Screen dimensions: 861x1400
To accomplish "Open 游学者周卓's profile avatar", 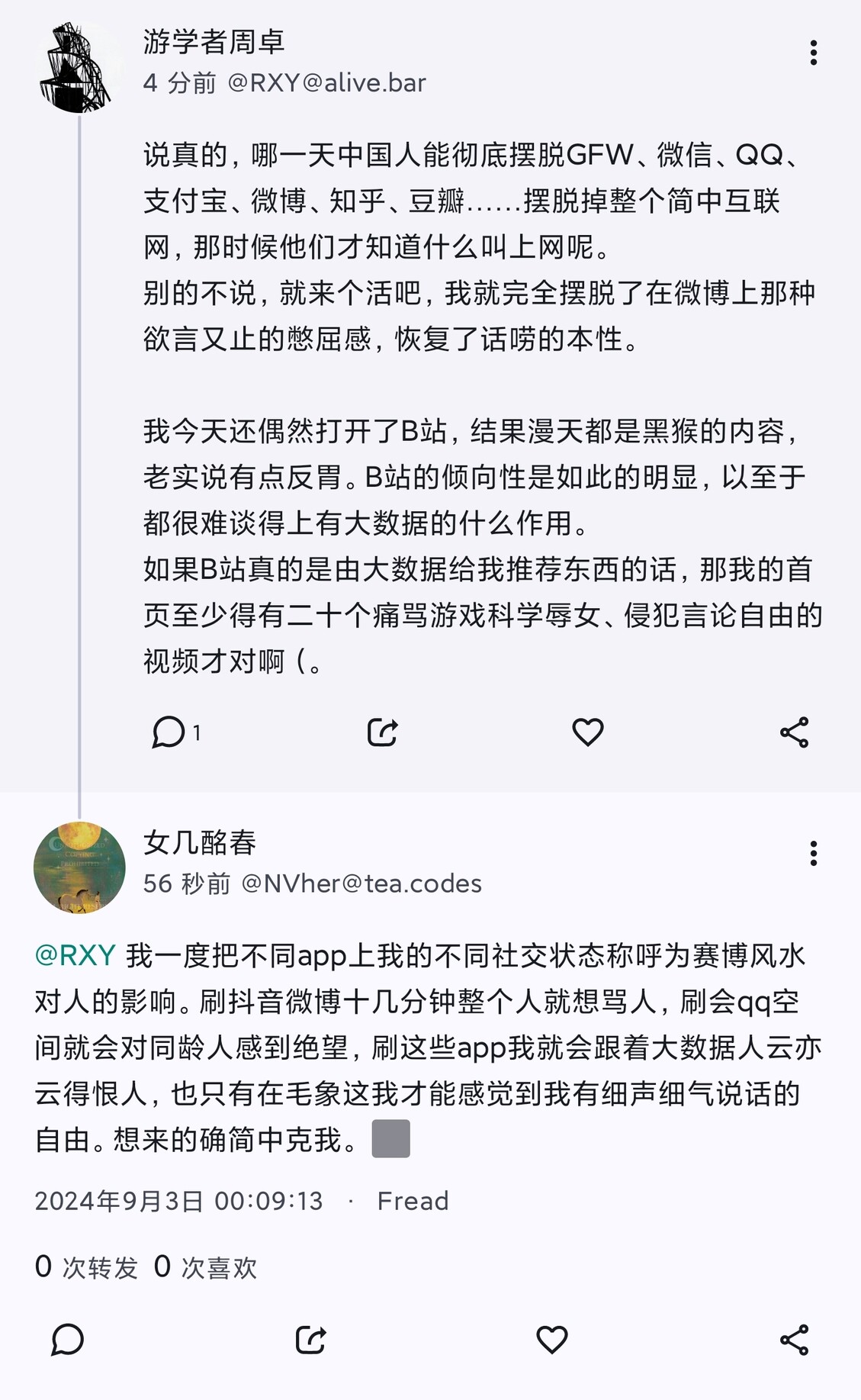I will [x=79, y=68].
